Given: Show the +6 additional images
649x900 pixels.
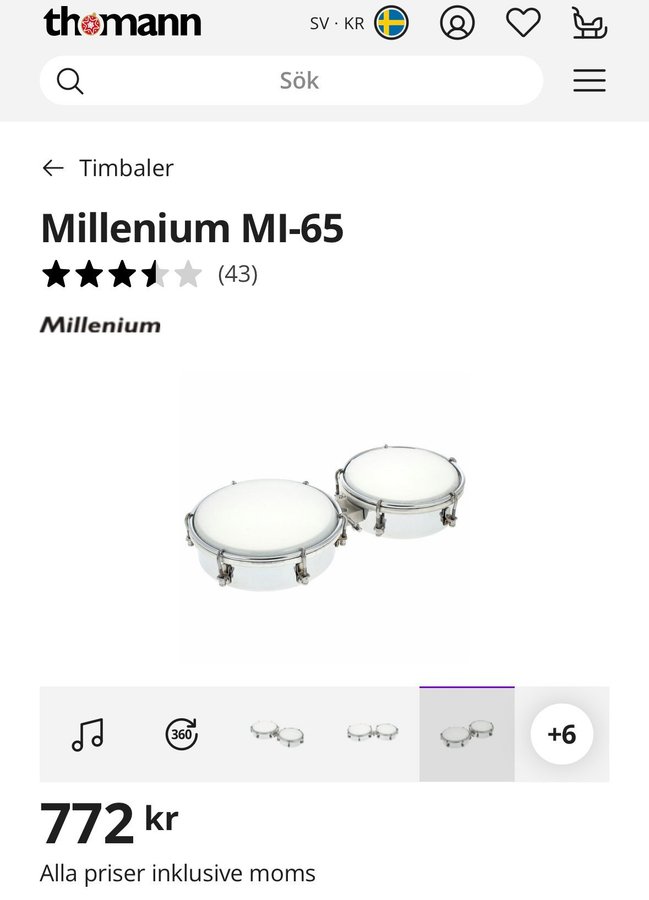Looking at the screenshot, I should [x=561, y=735].
